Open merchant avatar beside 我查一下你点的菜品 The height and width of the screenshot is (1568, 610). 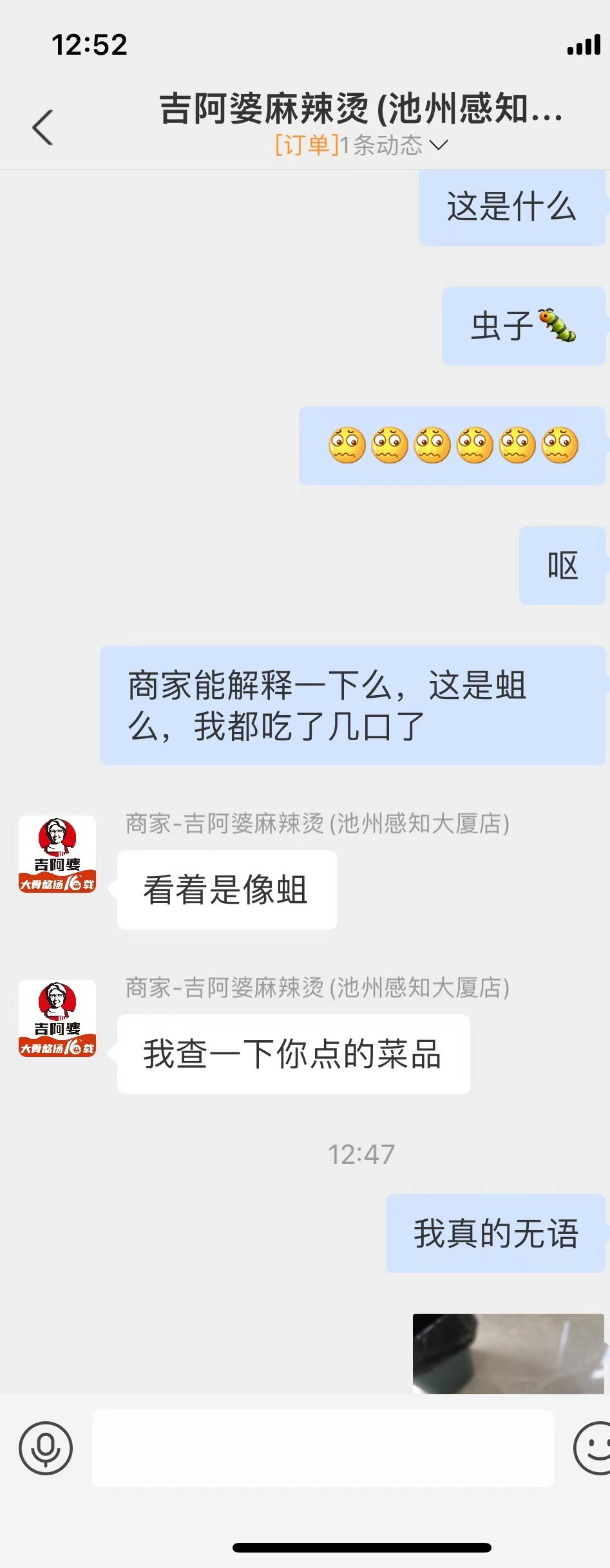coord(57,1018)
